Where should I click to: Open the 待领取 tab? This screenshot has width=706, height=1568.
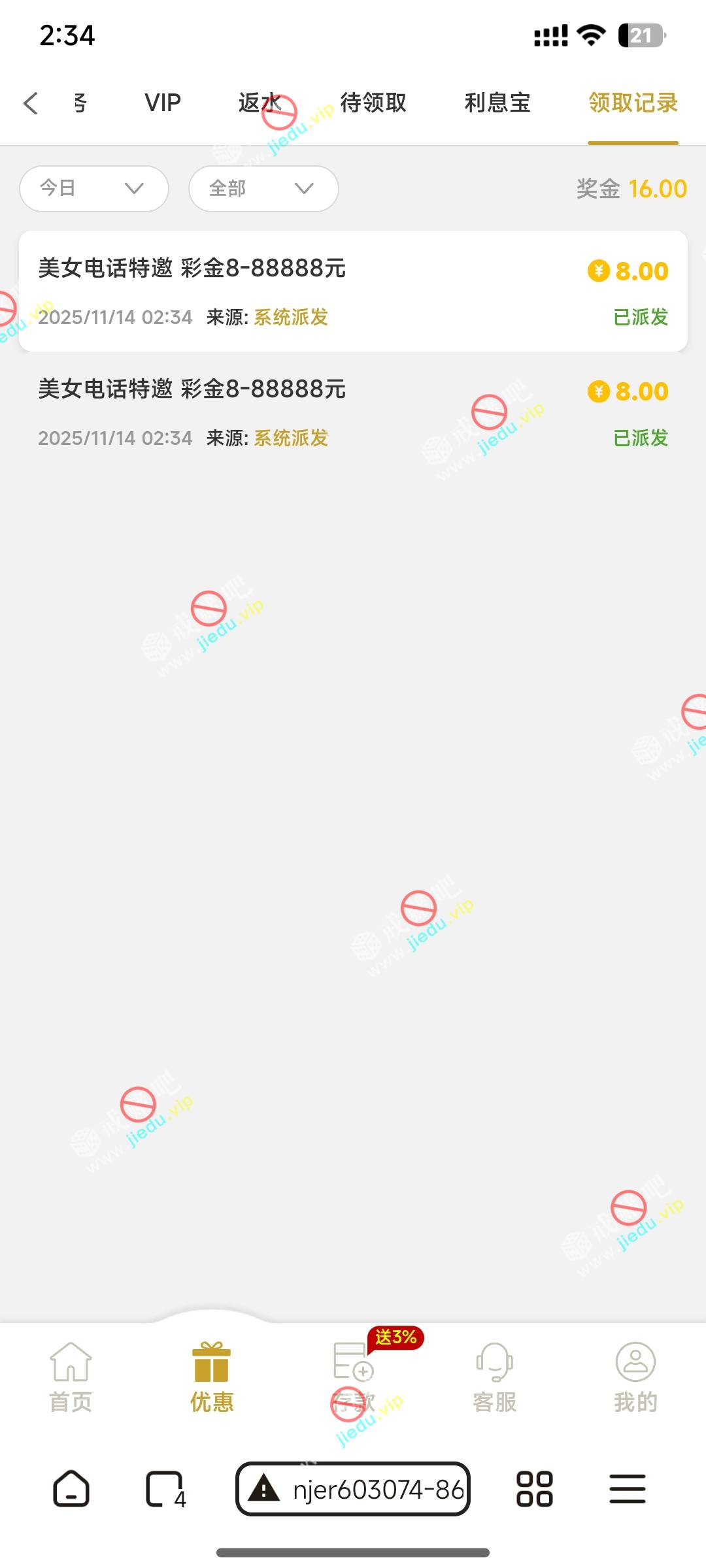point(373,103)
